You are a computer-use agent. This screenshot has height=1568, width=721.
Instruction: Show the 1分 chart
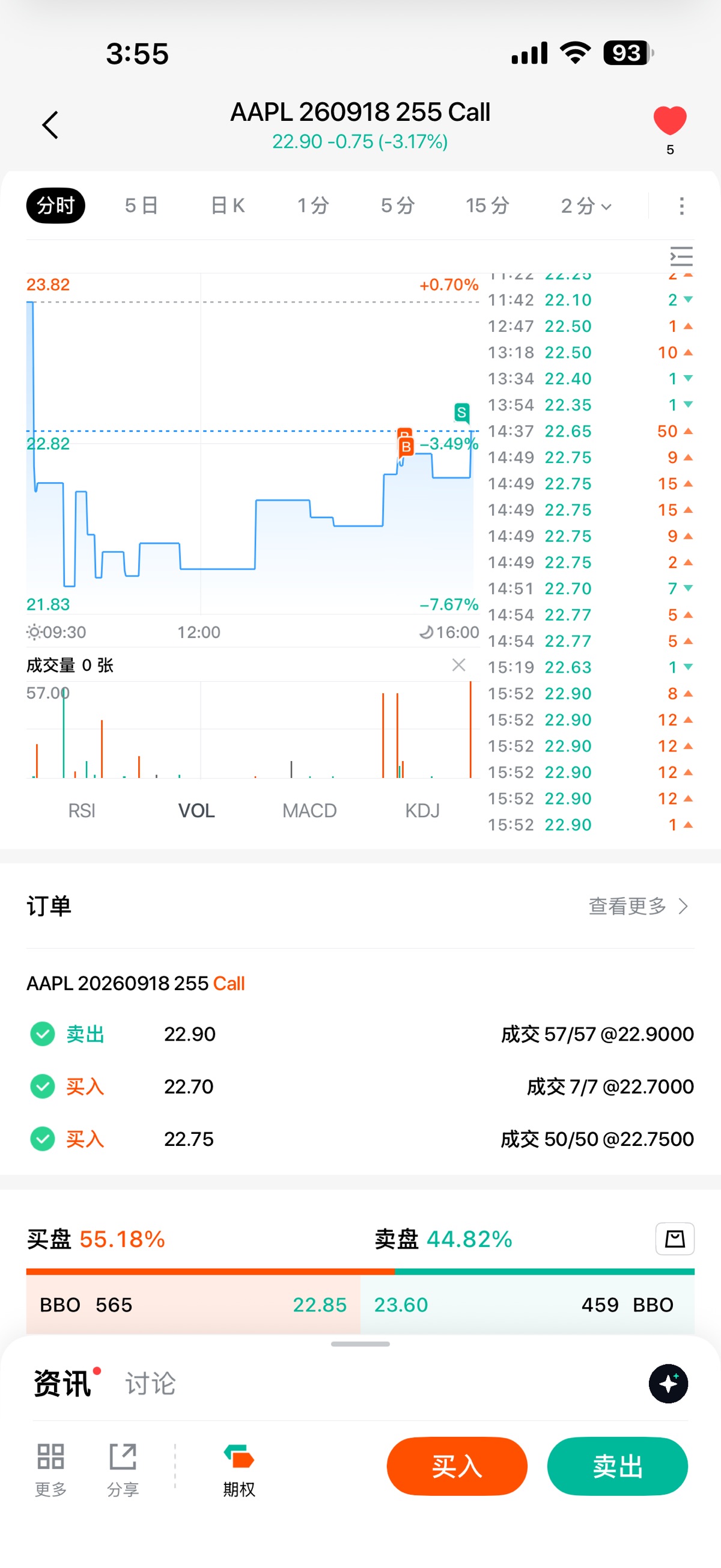click(x=313, y=206)
